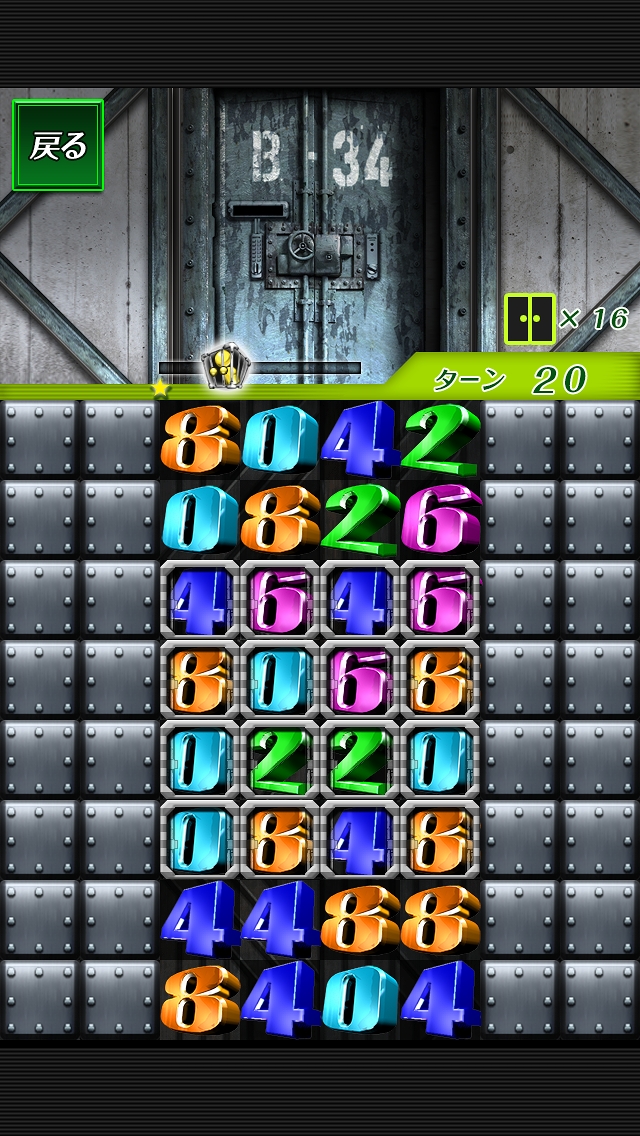The image size is (640, 1136).
Task: Tap the blue 4 in the 8042 row
Action: [x=360, y=438]
